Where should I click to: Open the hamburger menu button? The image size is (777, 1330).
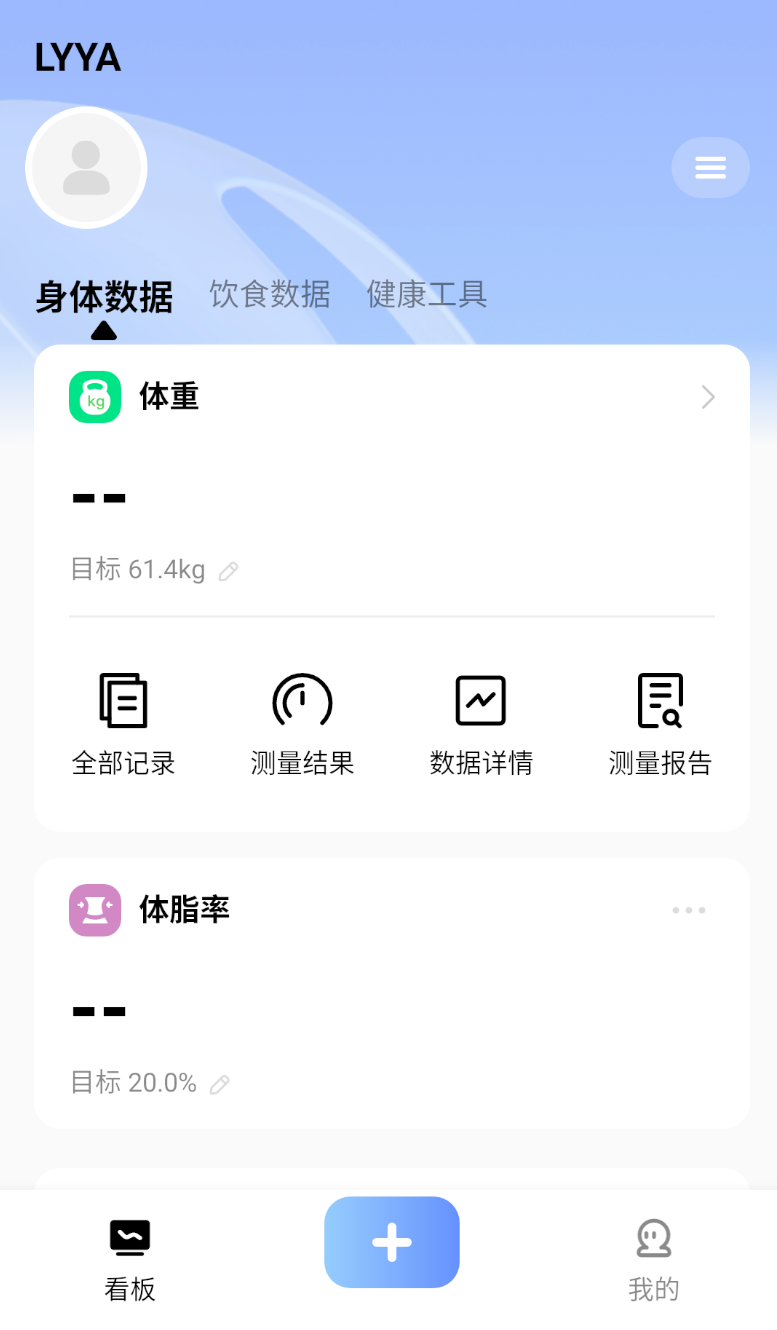tap(710, 168)
